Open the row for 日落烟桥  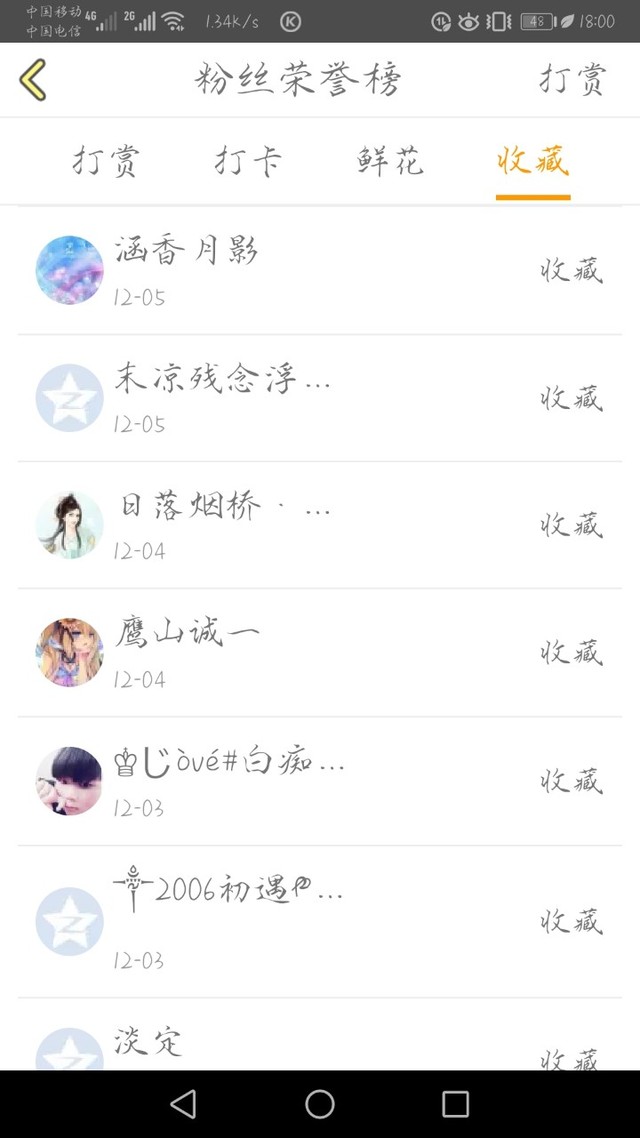[x=320, y=525]
